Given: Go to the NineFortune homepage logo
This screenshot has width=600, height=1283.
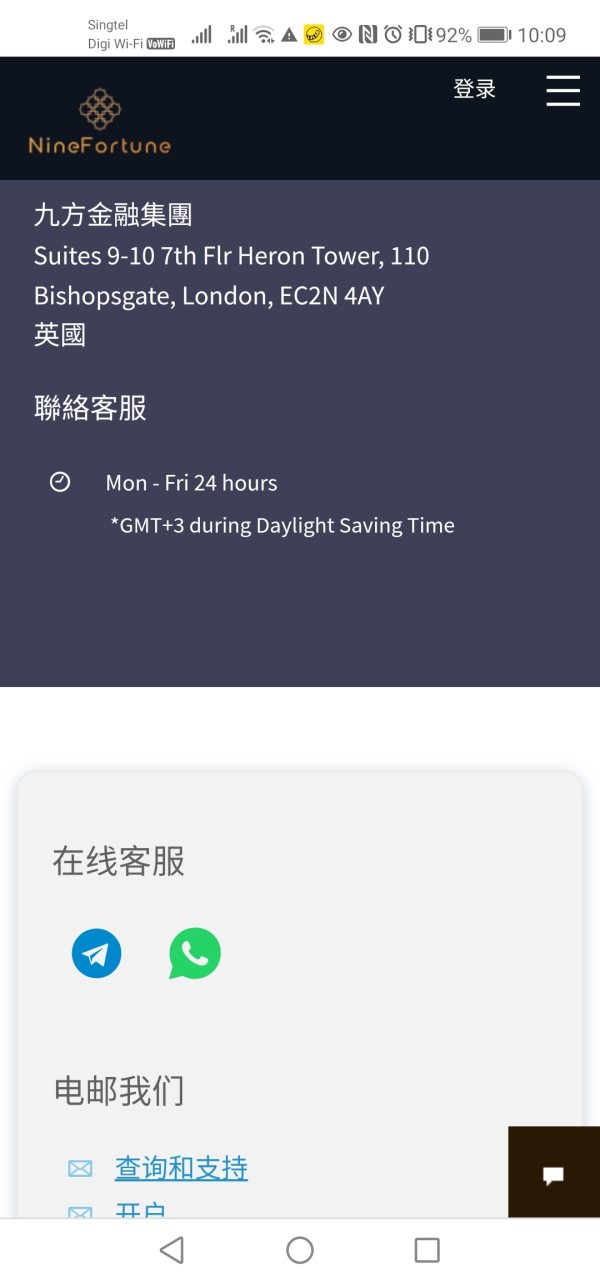Looking at the screenshot, I should (x=100, y=121).
